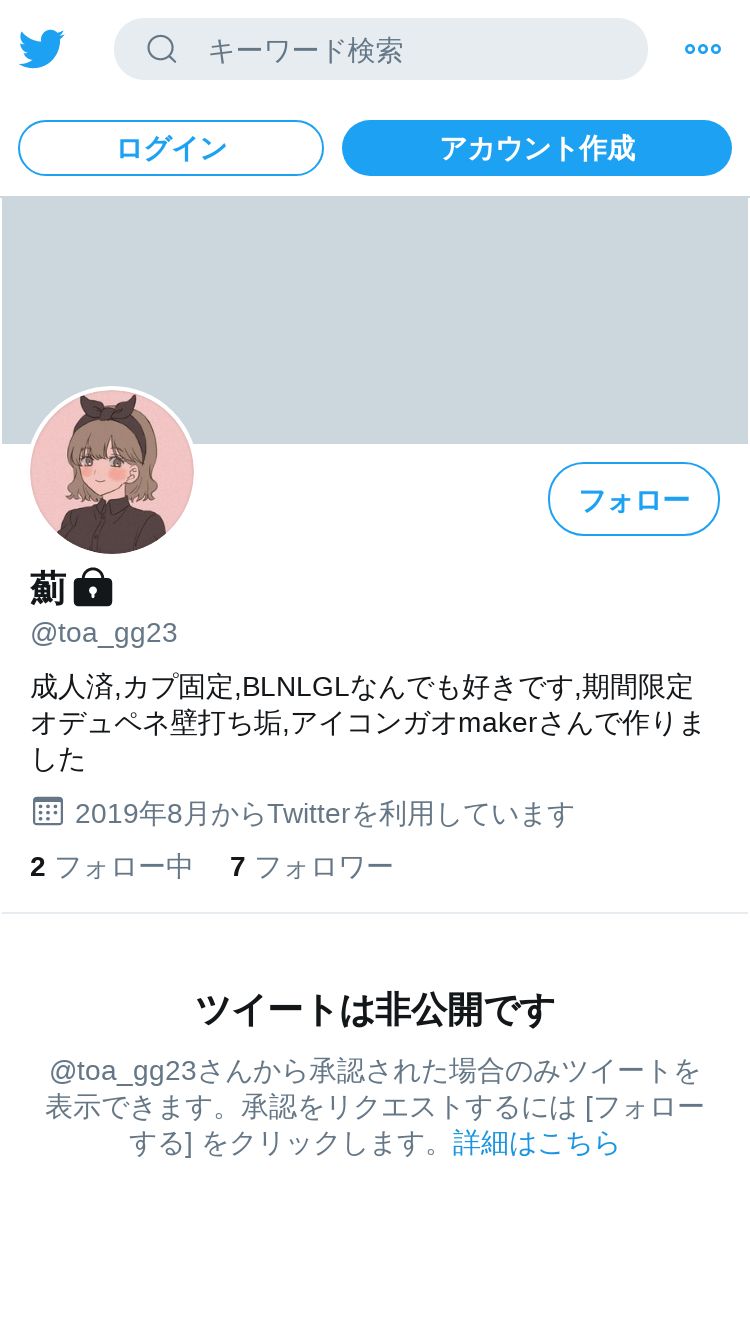Tap the フォロー button on the profile
750x1334 pixels.
click(x=634, y=499)
